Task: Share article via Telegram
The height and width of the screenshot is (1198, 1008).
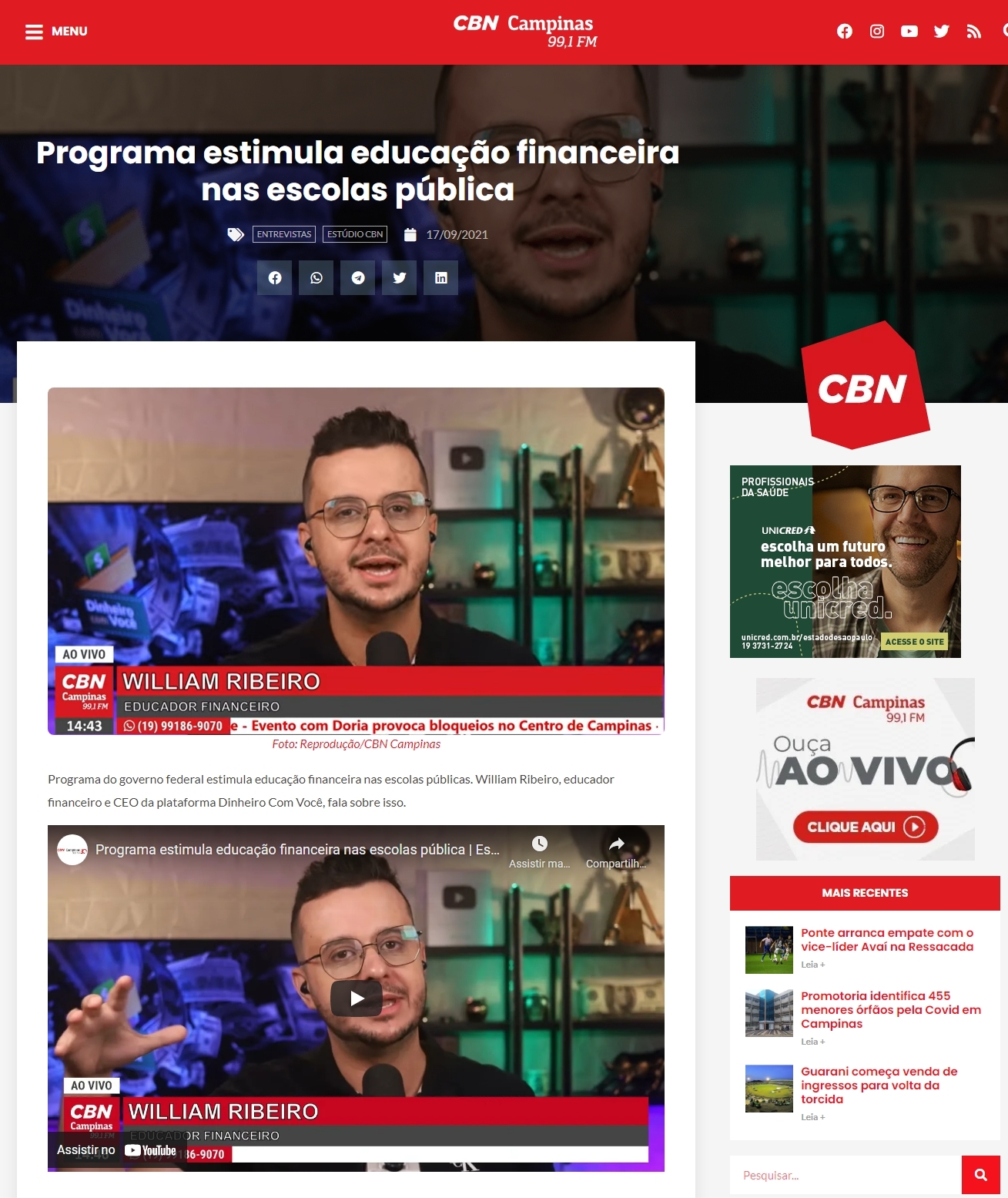Action: coord(358,278)
